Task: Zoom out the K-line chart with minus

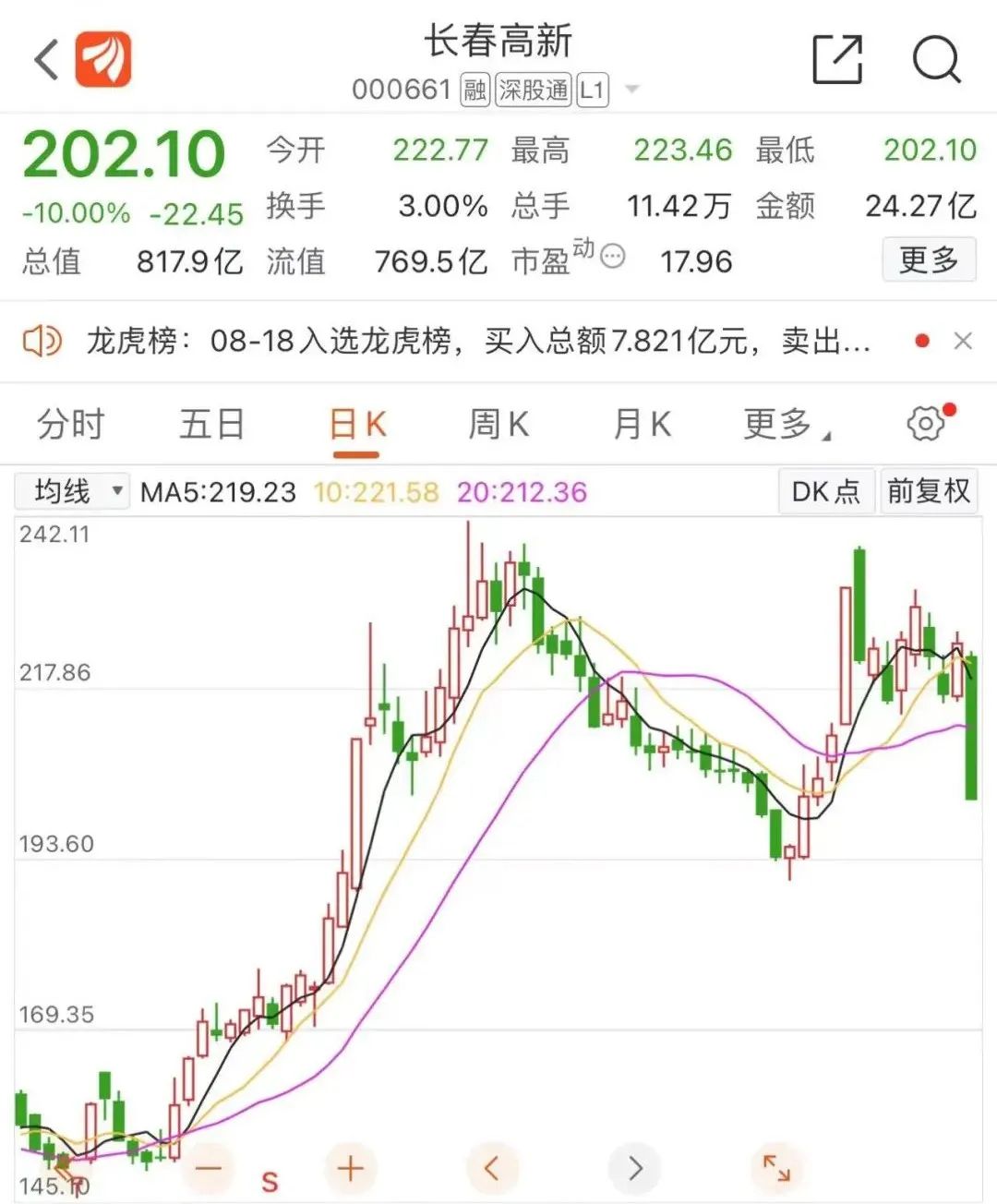Action: pyautogui.click(x=209, y=1169)
